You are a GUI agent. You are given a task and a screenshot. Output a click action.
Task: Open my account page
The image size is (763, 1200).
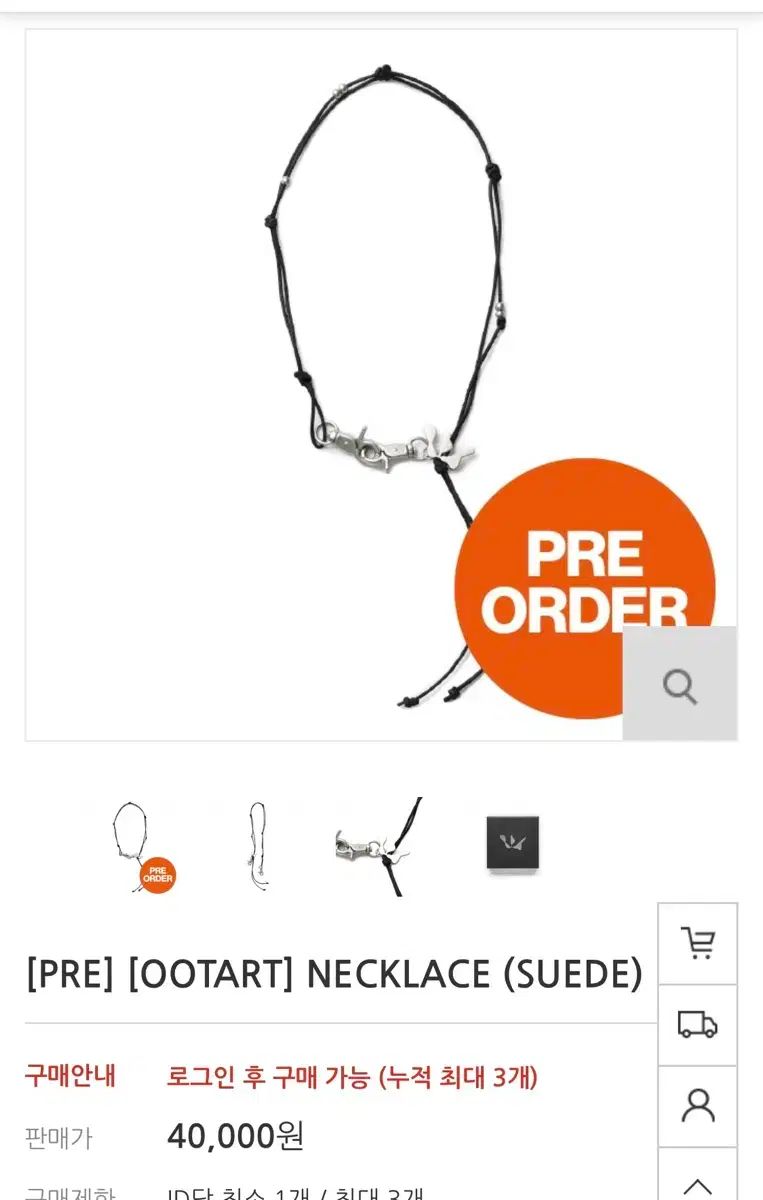click(x=697, y=1105)
